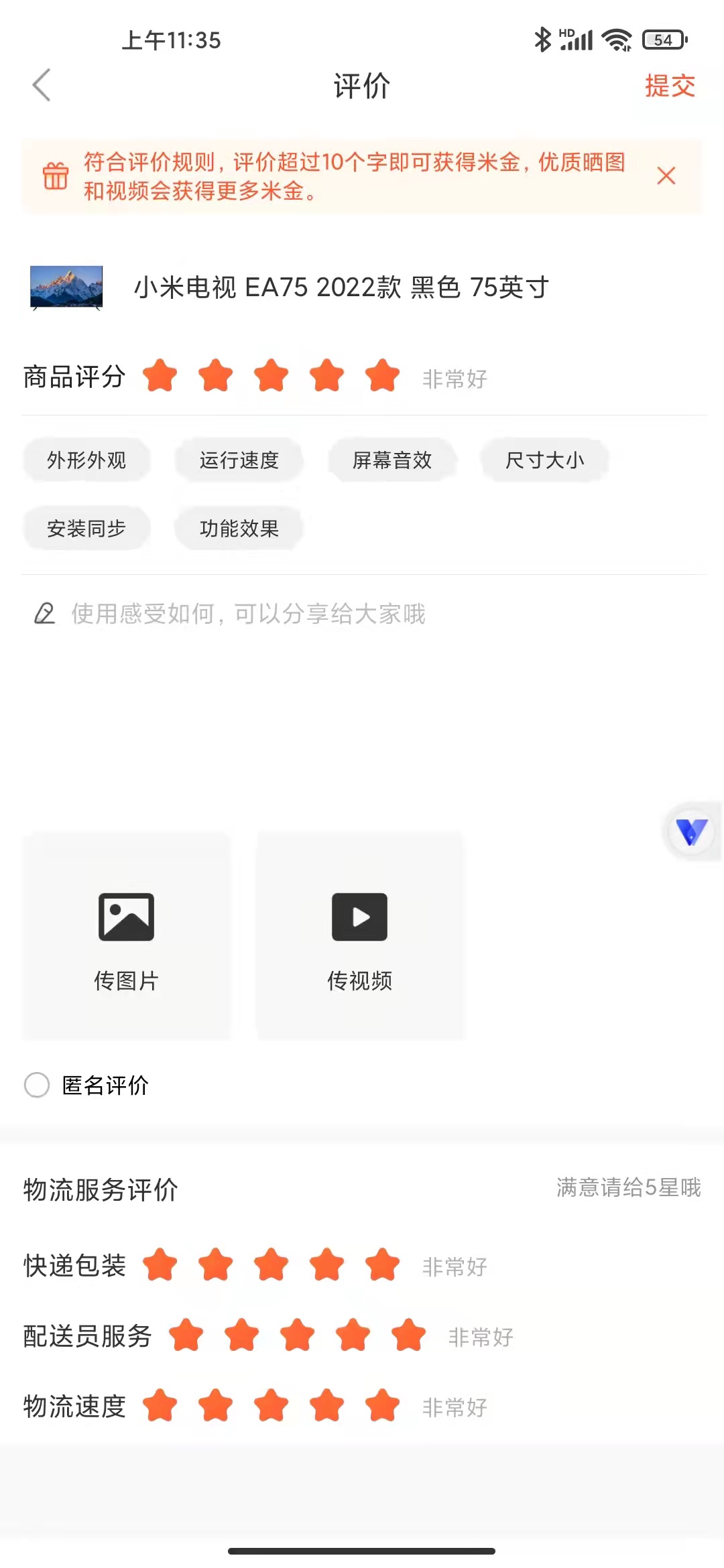Rate 物流速度 two stars
The image size is (724, 1568).
(215, 1406)
